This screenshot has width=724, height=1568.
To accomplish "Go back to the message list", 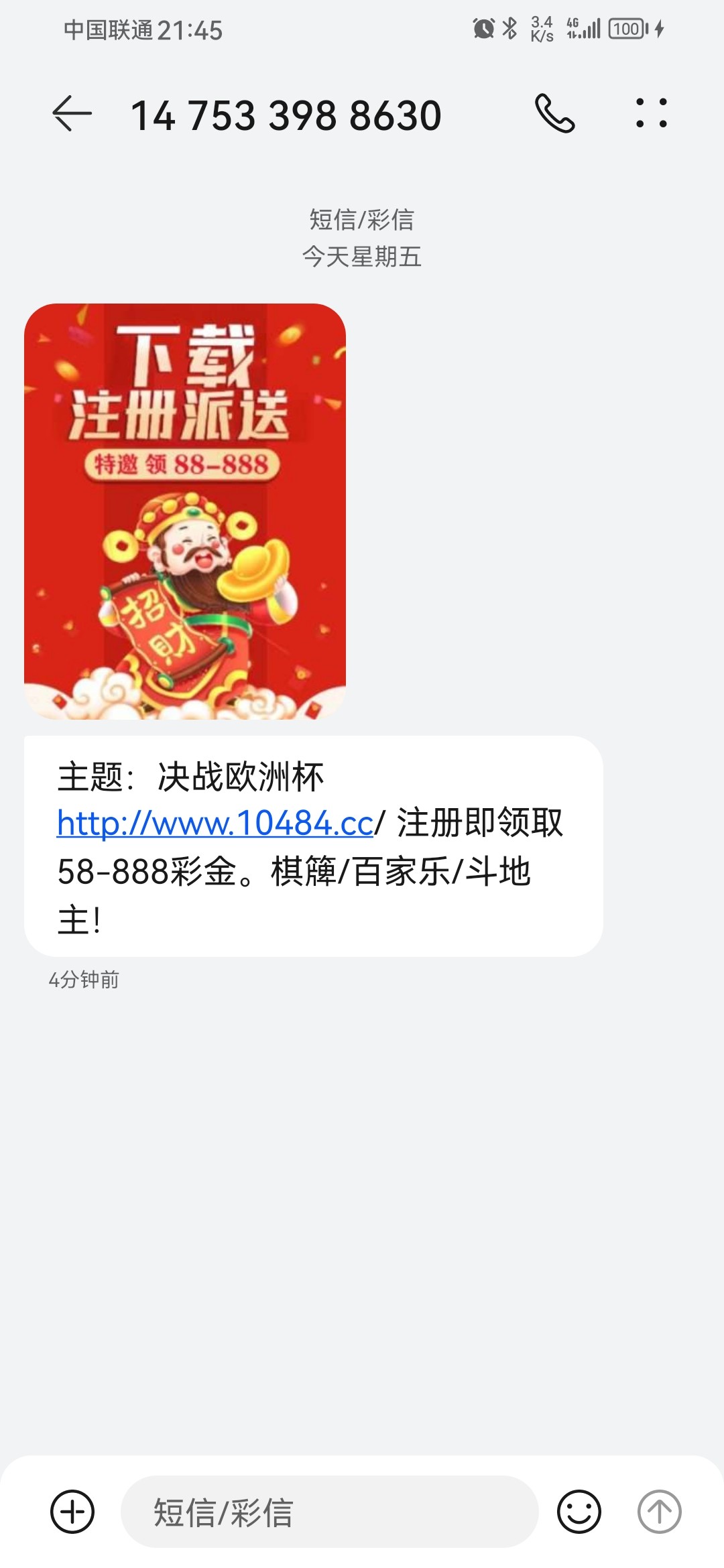I will click(x=72, y=113).
